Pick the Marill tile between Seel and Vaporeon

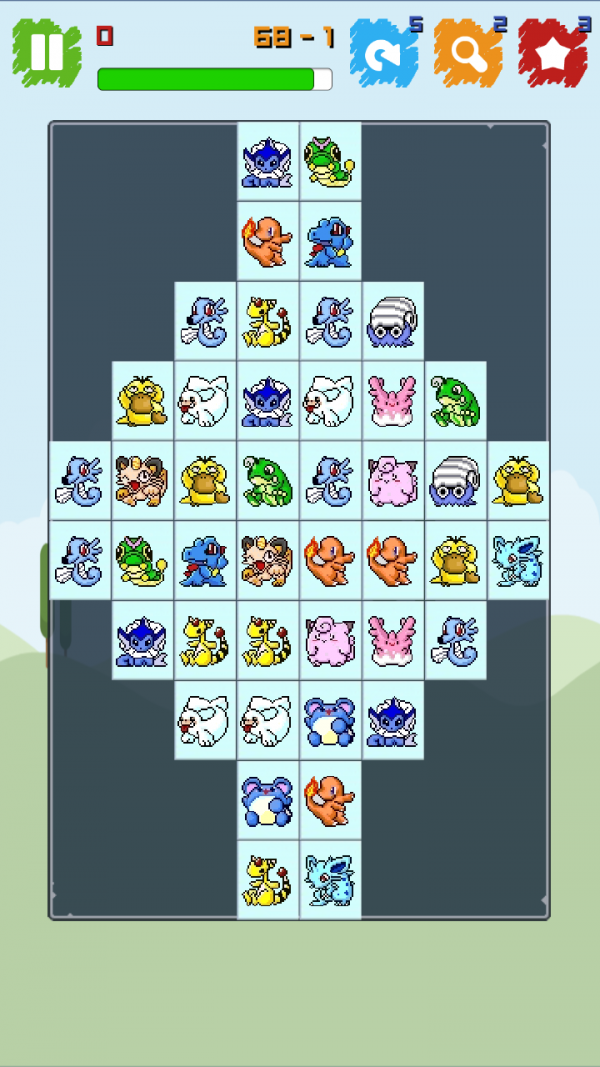click(331, 720)
